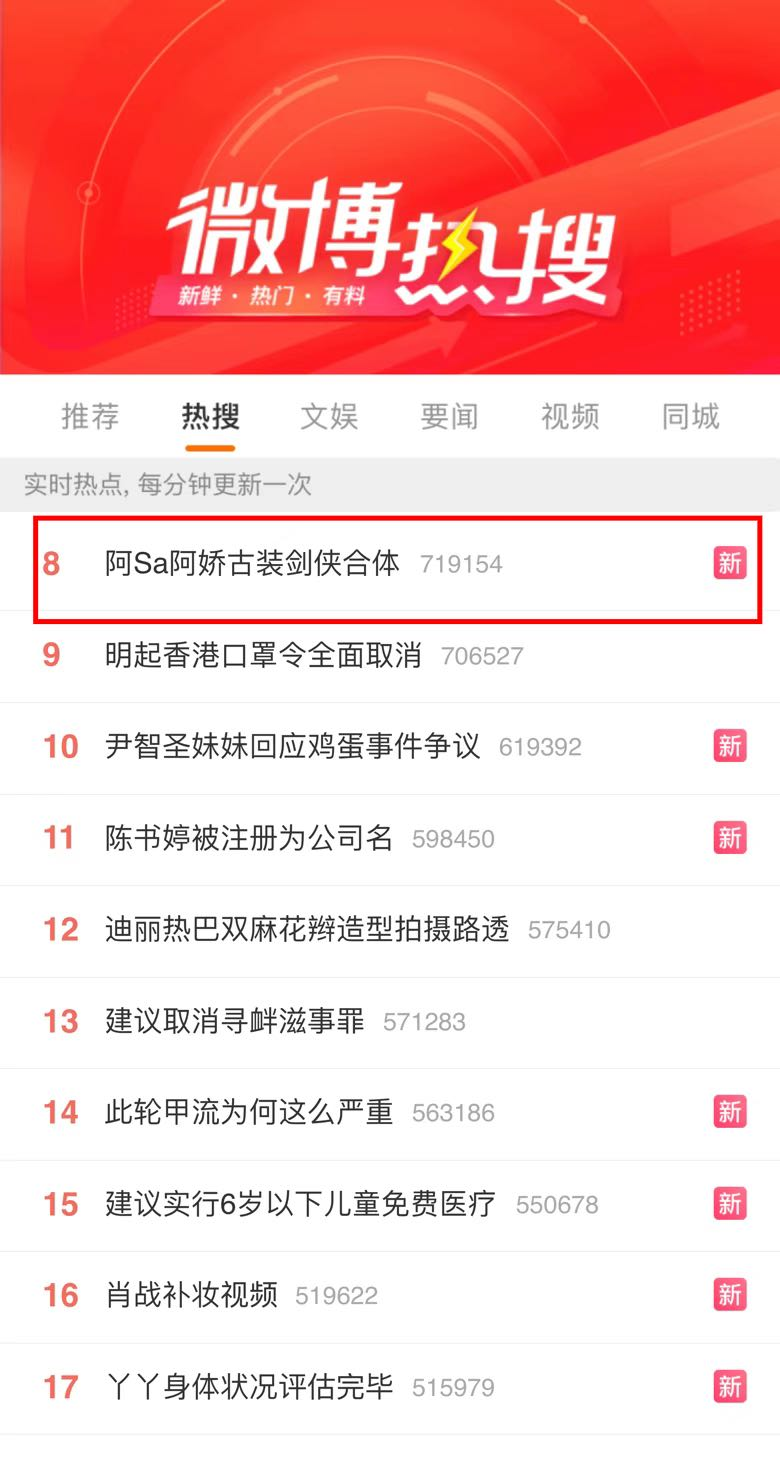Switch to the 要闻 tab
Viewport: 780px width, 1482px height.
point(449,416)
